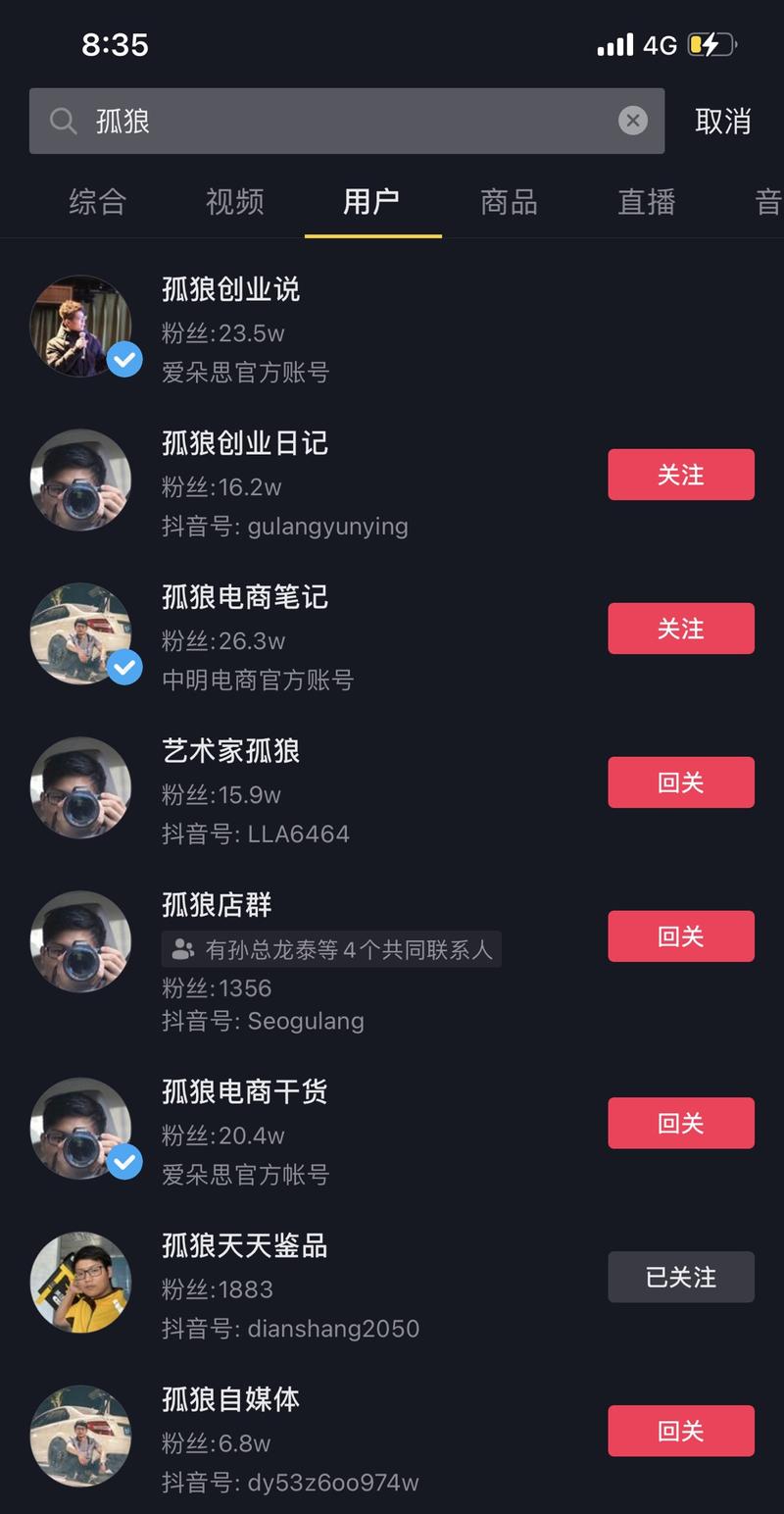Tap the contacts icon beside 有孙总龙泰
Screen dimensions: 784x1514
pos(184,948)
